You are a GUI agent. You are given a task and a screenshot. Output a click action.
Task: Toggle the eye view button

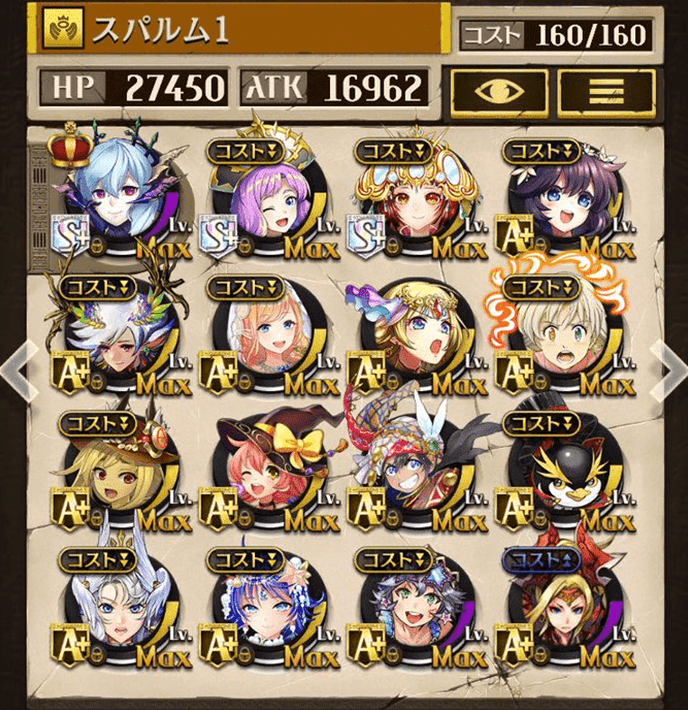(497, 89)
